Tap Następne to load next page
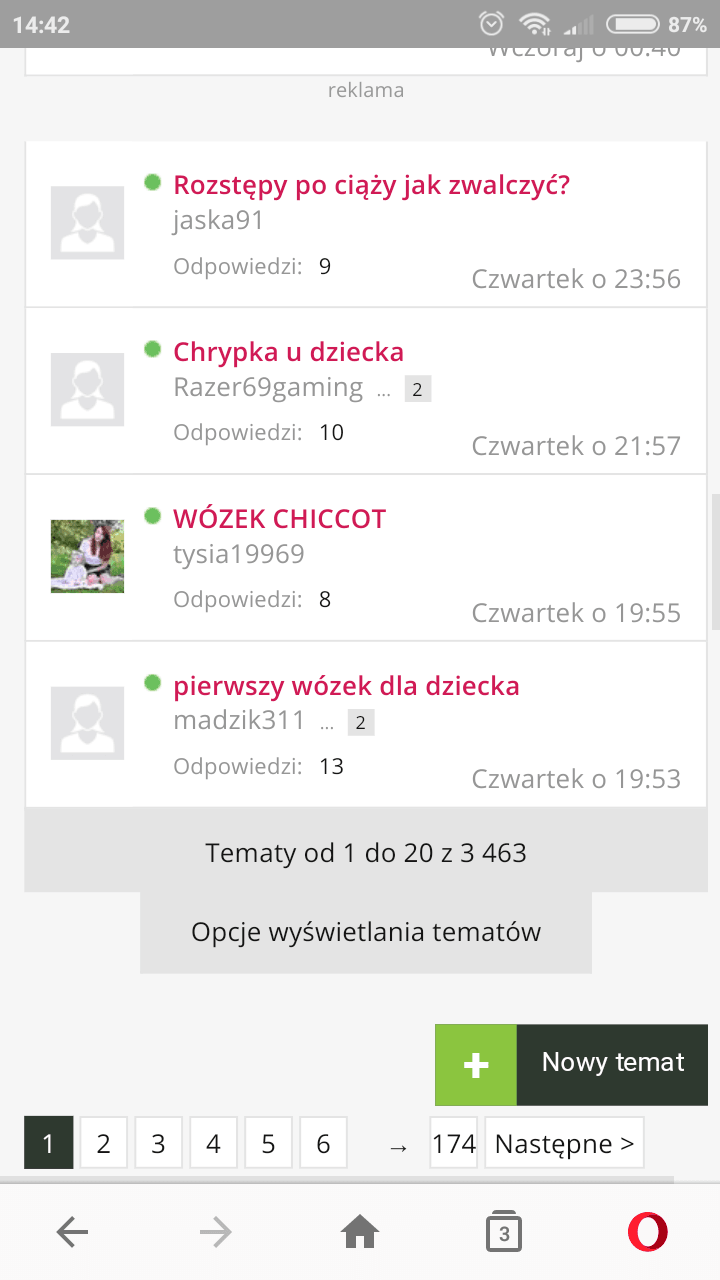Screen dimensions: 720x1280 point(564,1143)
